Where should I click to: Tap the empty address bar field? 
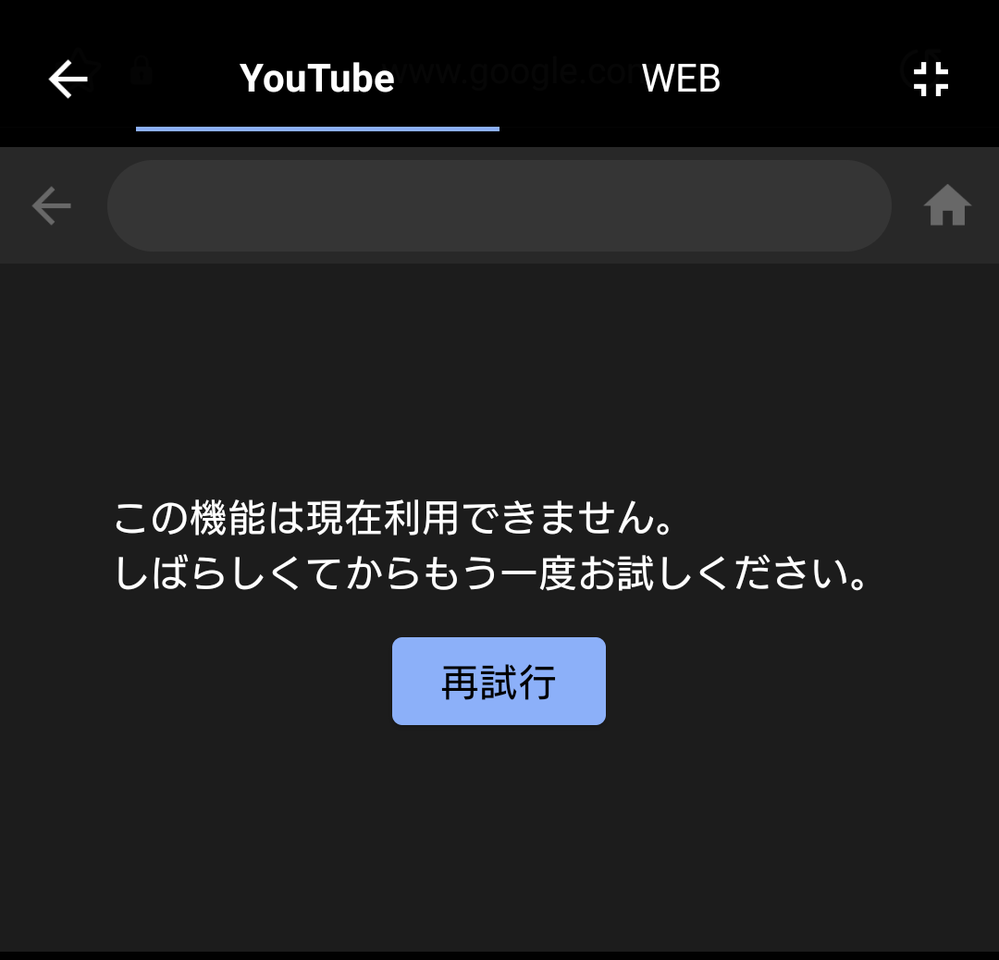coord(498,206)
